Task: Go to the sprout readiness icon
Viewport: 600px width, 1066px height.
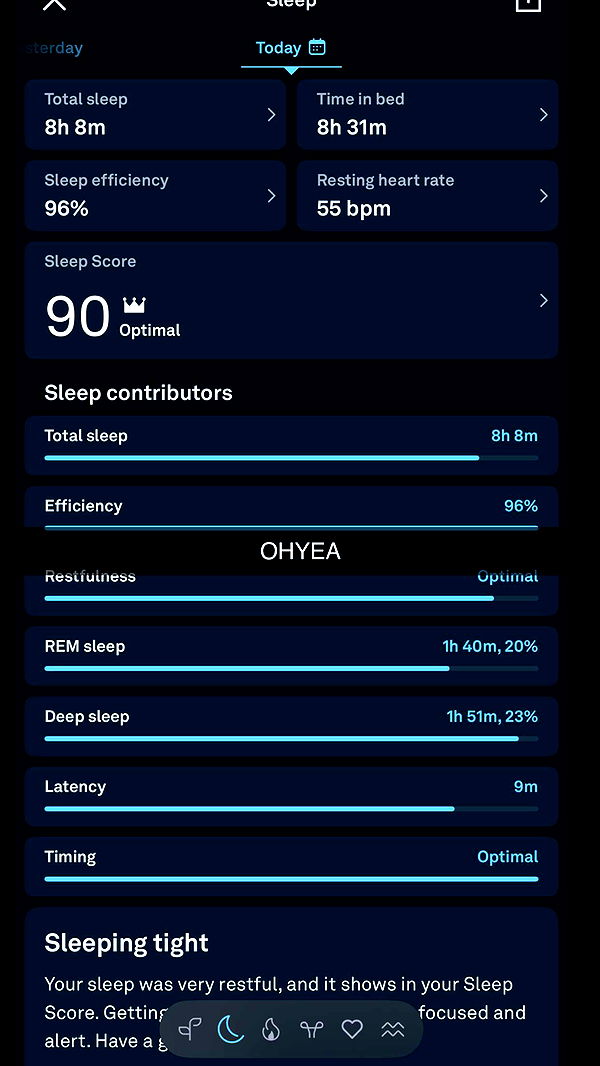Action: click(190, 1029)
